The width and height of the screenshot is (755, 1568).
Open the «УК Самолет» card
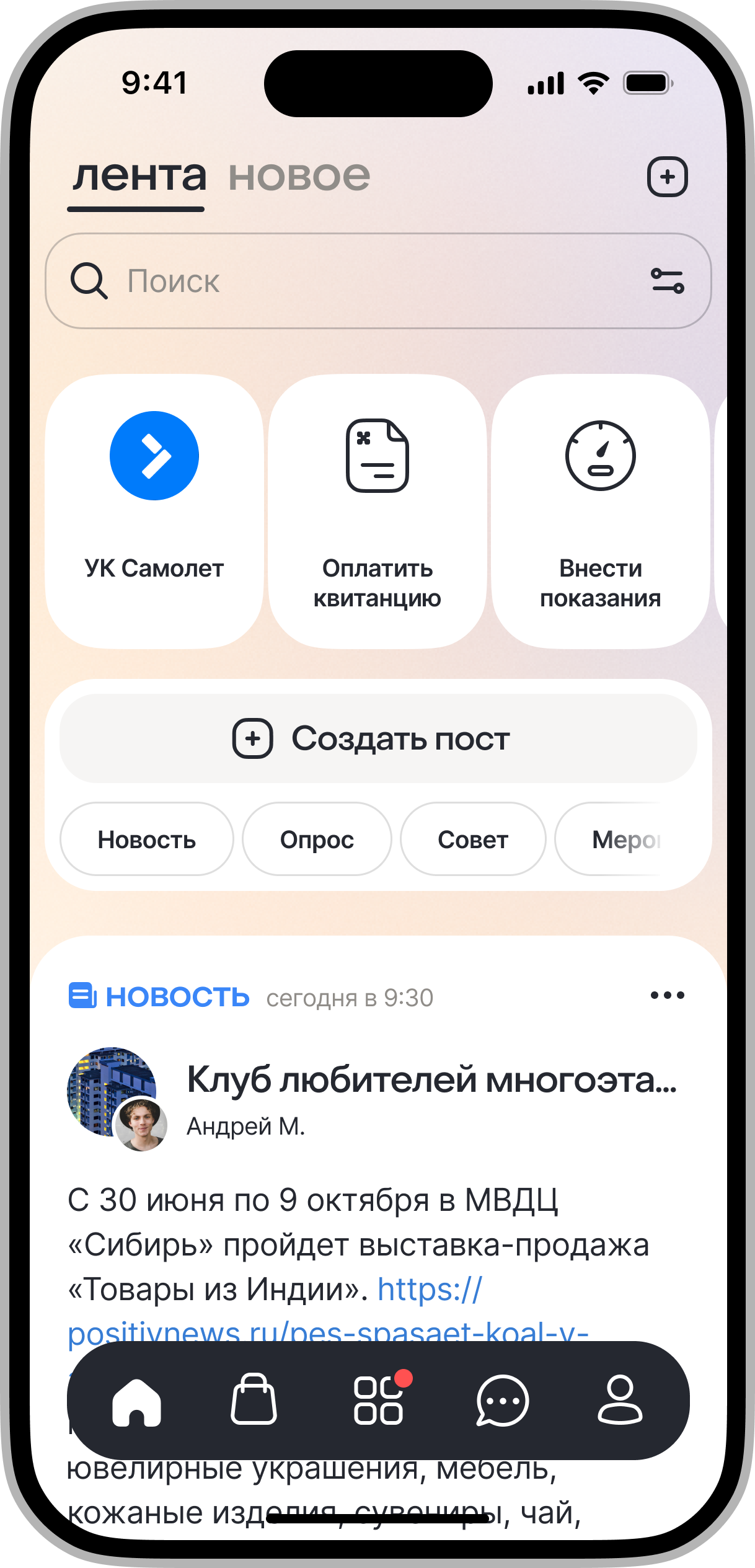(154, 512)
